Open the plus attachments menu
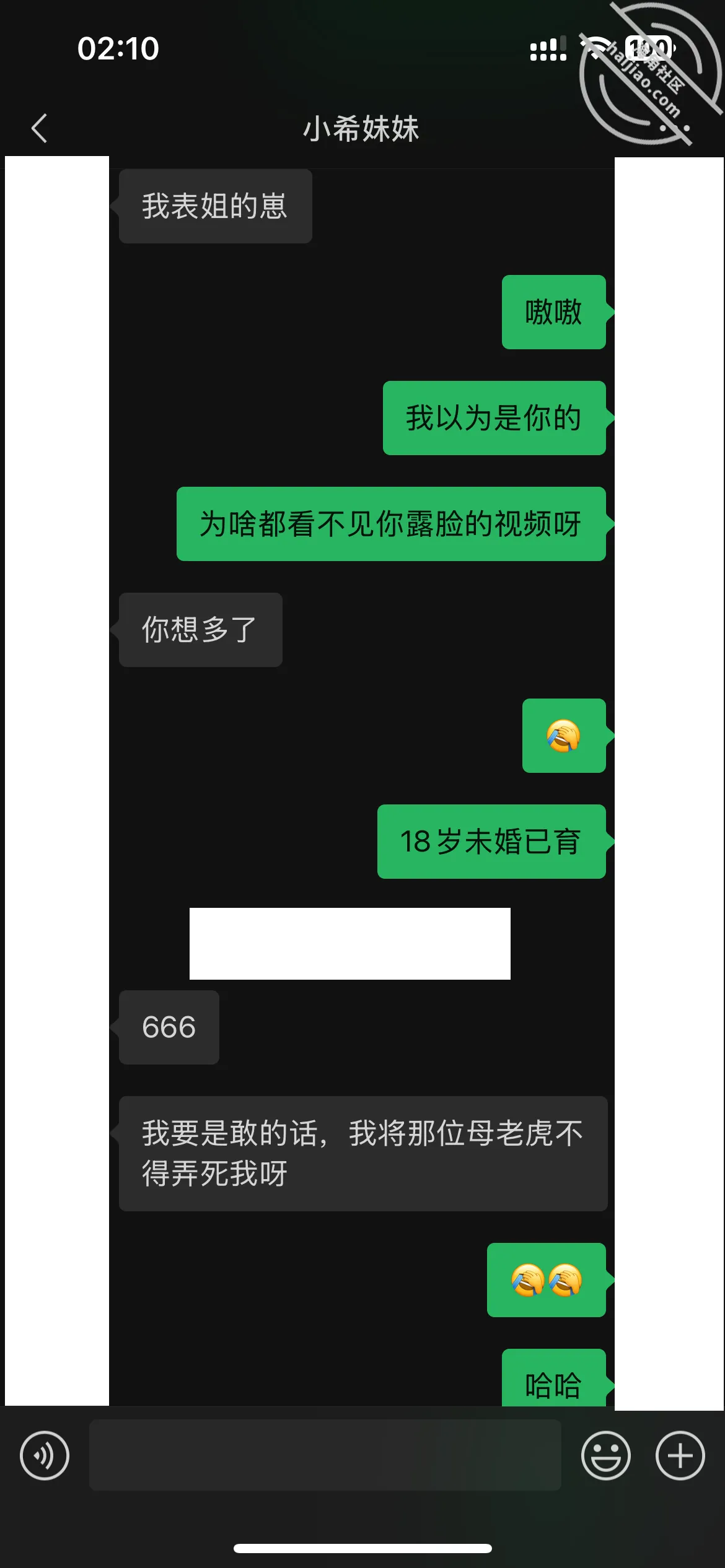Screen dimensions: 725x1568 point(680,1455)
